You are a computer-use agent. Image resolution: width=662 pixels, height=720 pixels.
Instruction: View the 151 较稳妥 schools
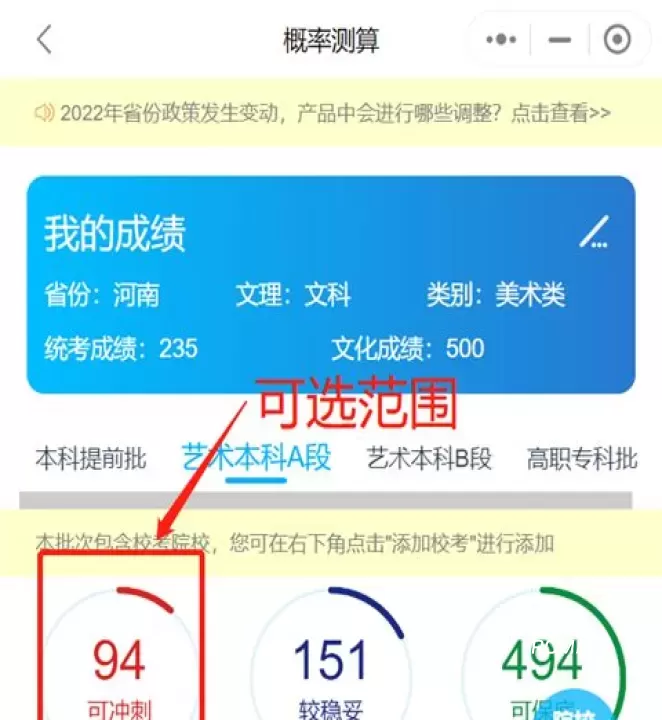[x=330, y=660]
